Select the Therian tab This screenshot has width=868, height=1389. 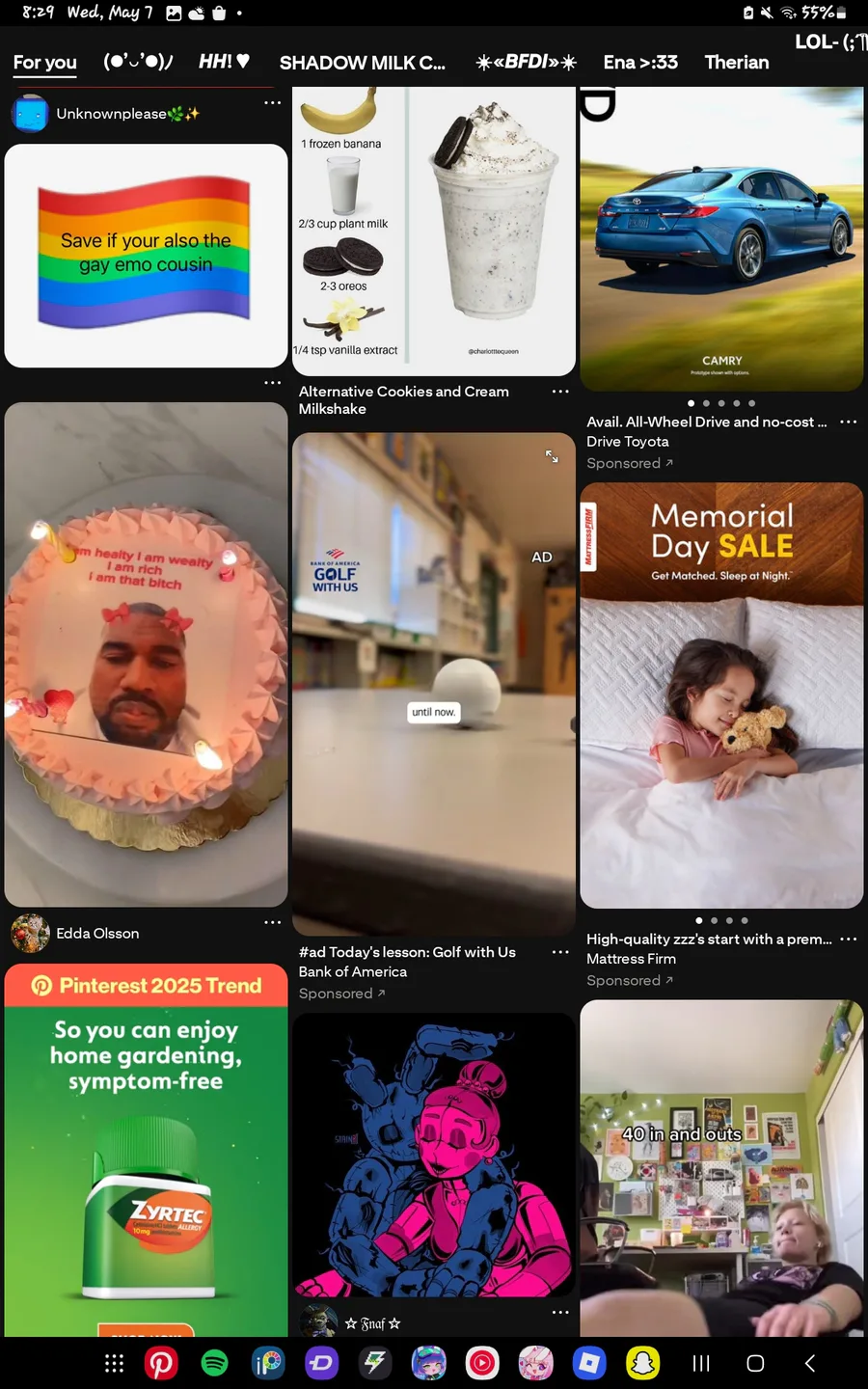pos(737,62)
